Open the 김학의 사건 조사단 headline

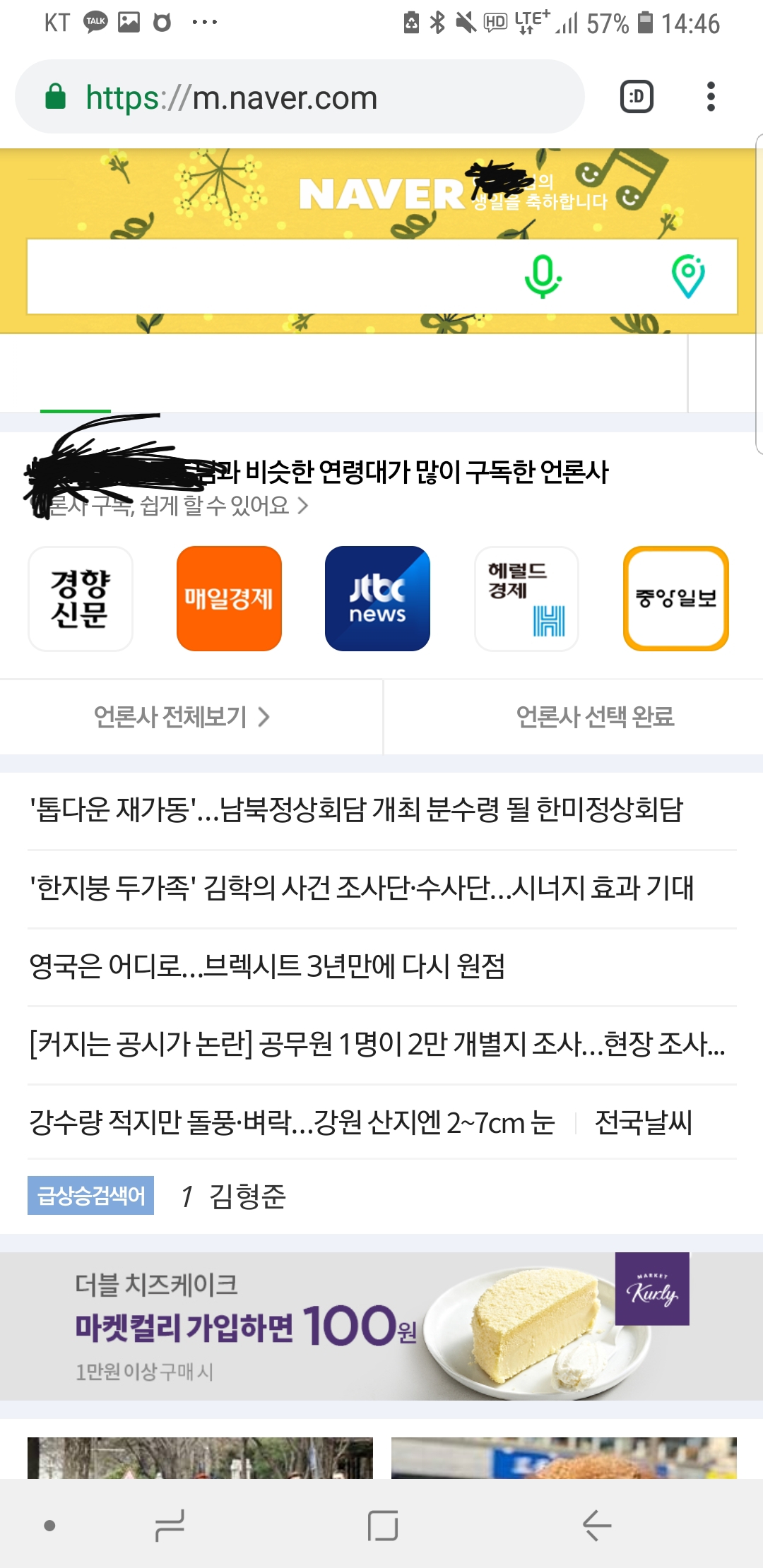coord(361,888)
